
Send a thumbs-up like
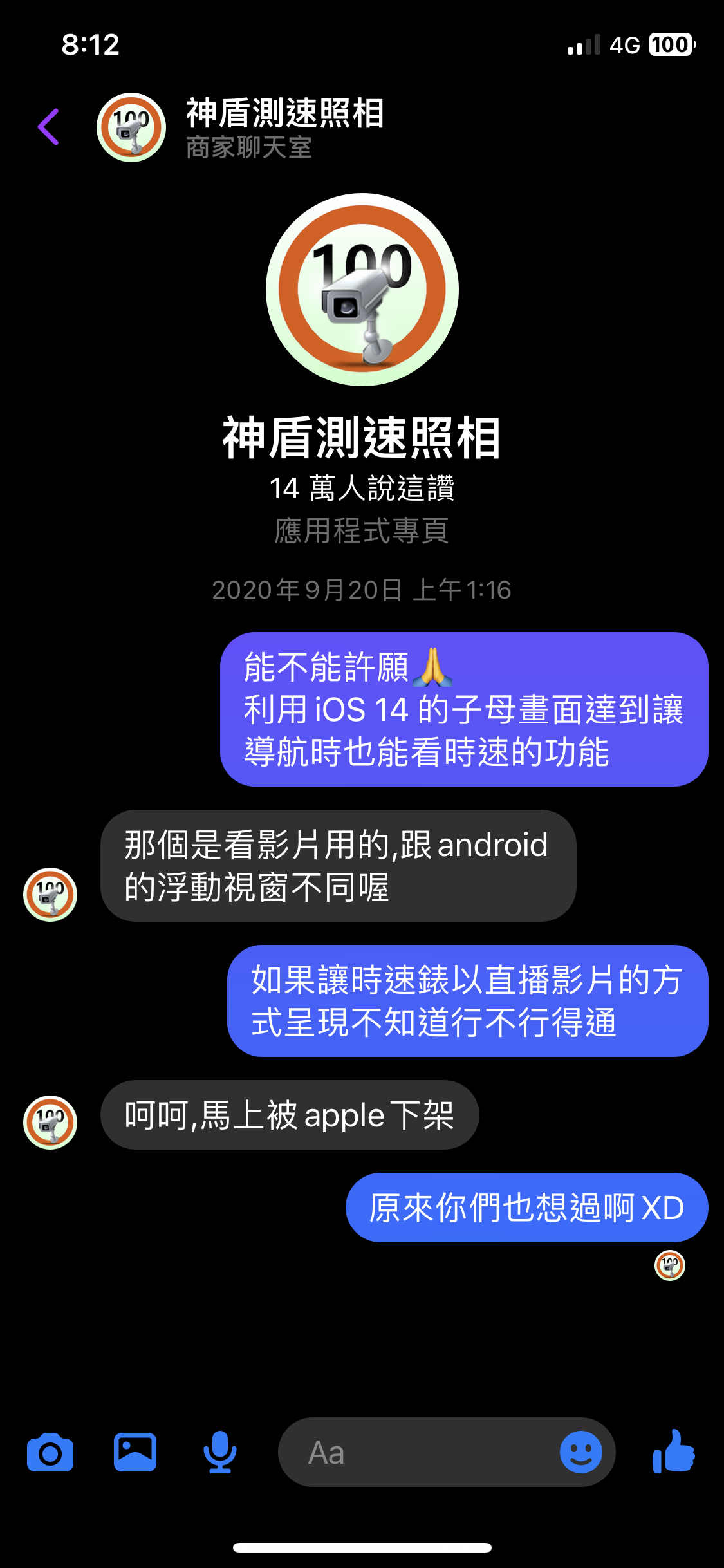pyautogui.click(x=673, y=1453)
